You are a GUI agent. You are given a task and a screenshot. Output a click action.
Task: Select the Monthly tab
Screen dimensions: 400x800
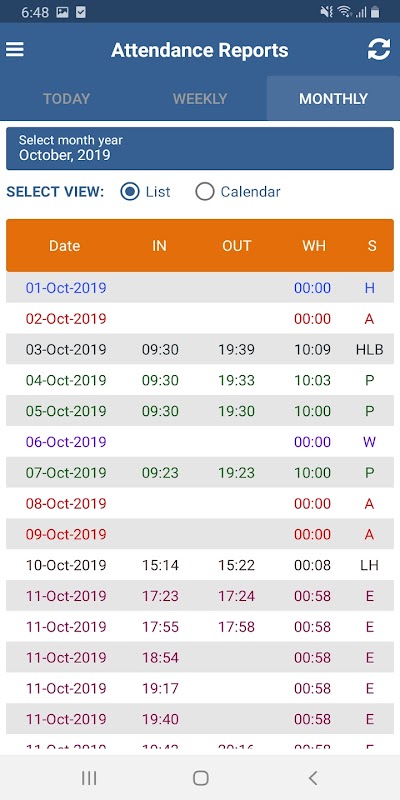click(333, 98)
